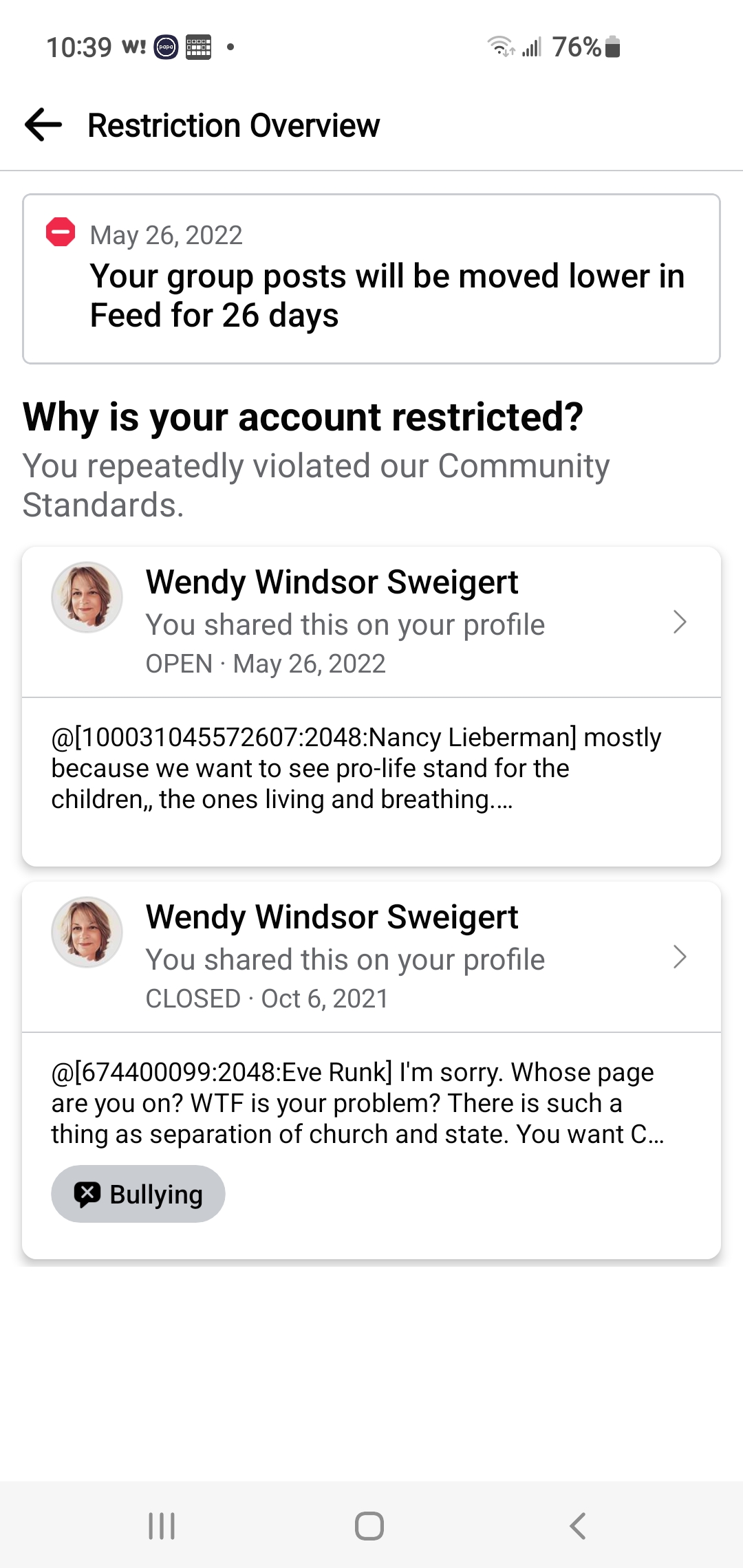Tap the OPEN status label on the May 26 post
The height and width of the screenshot is (1568, 743).
tap(177, 663)
